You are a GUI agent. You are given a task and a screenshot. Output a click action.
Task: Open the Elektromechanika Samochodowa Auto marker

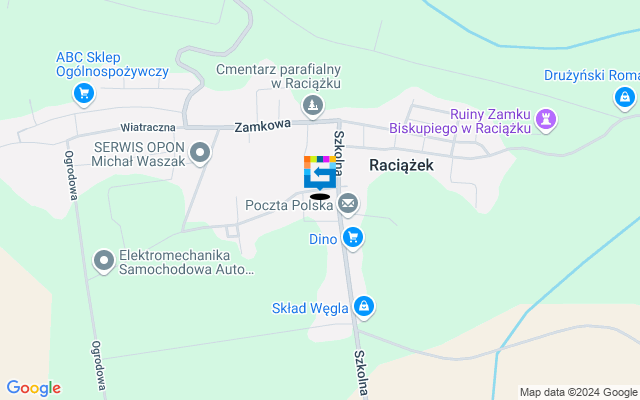click(x=103, y=261)
